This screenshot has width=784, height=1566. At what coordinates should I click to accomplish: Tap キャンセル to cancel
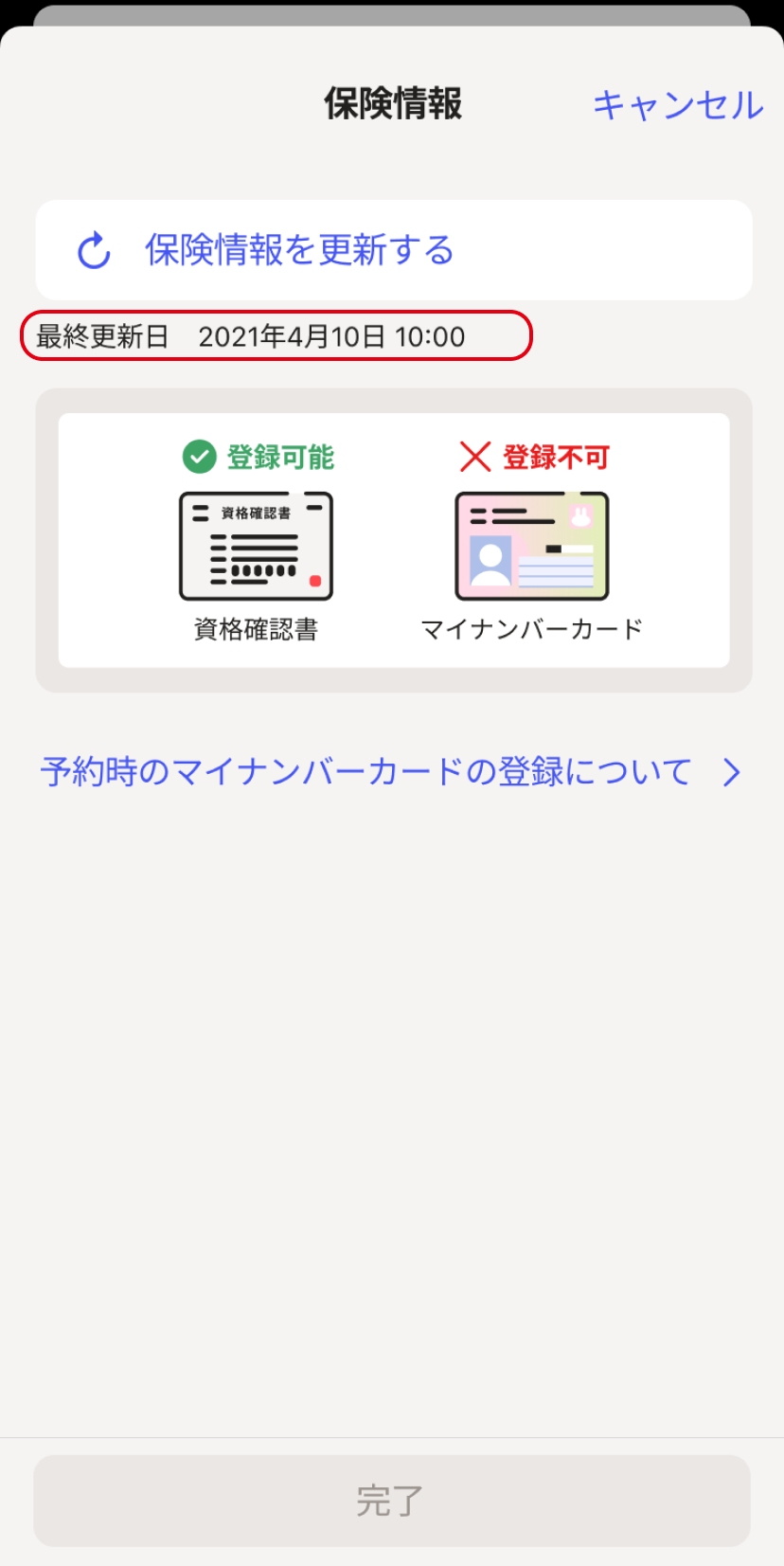click(x=677, y=104)
